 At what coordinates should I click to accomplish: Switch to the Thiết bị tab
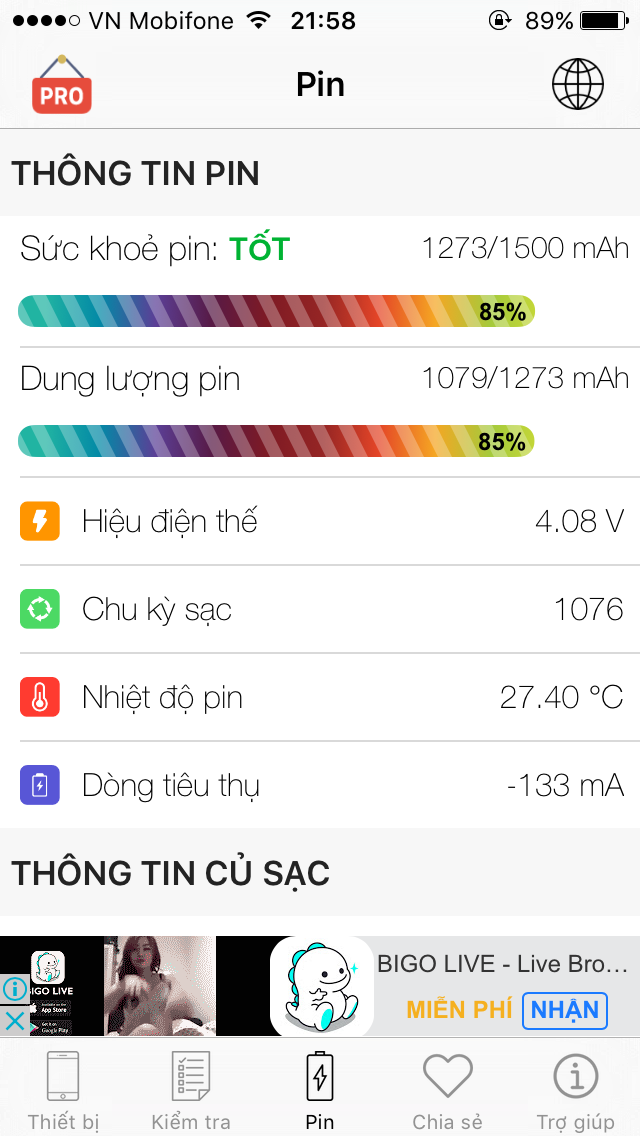(x=63, y=1090)
